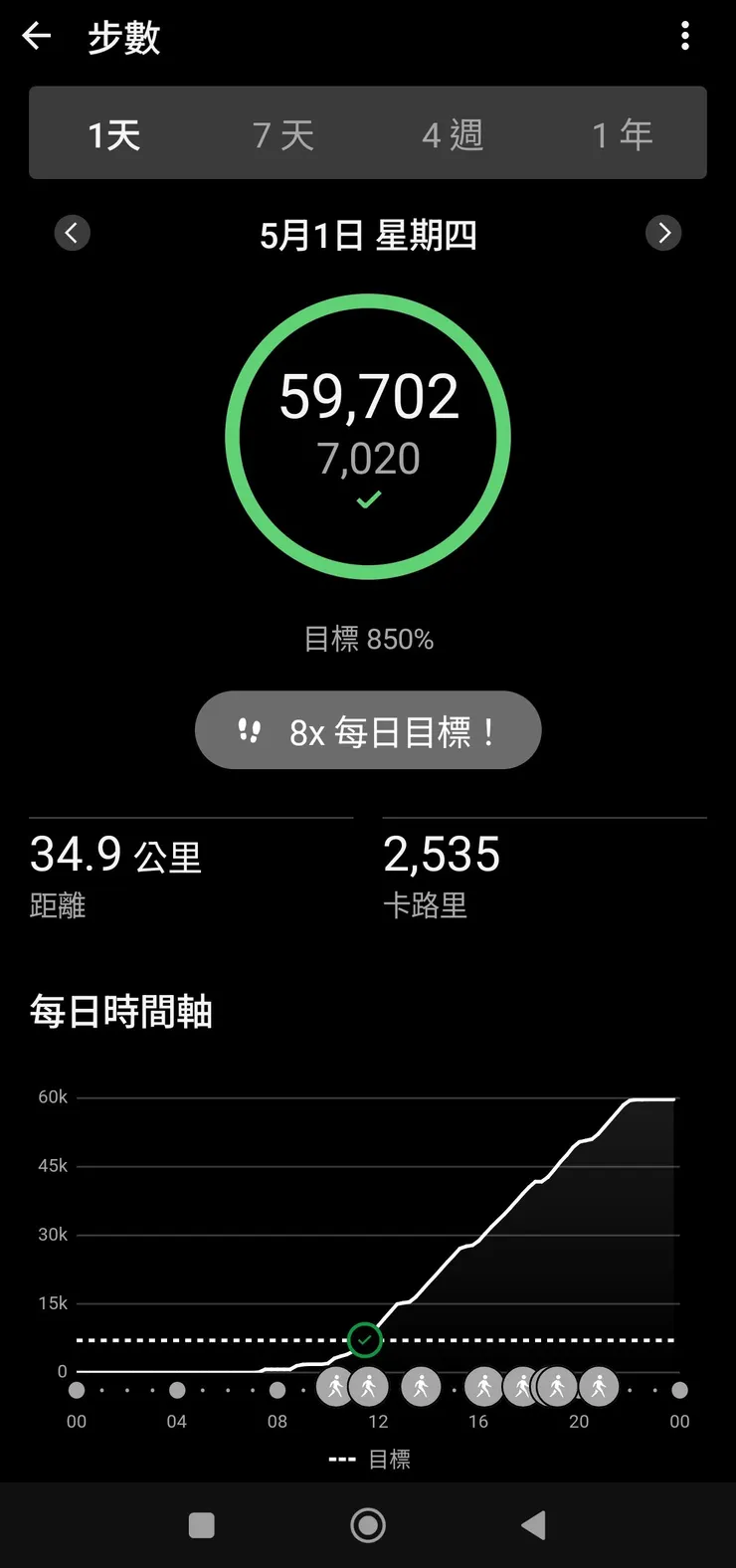The width and height of the screenshot is (736, 1568).
Task: Tap the walk activity icon near hour 16
Action: pos(483,1386)
